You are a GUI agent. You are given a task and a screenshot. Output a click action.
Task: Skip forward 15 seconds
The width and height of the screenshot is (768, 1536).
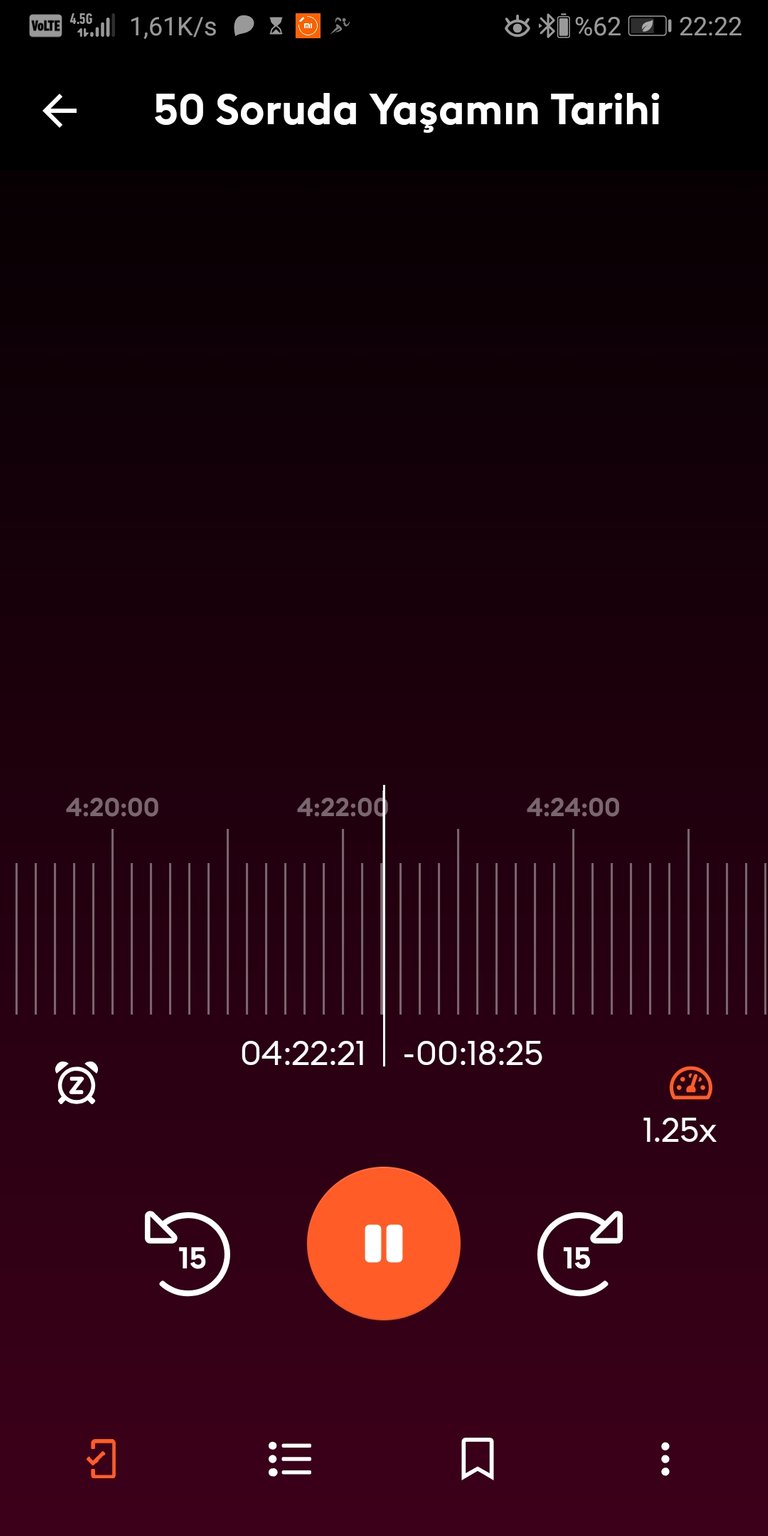[580, 1253]
